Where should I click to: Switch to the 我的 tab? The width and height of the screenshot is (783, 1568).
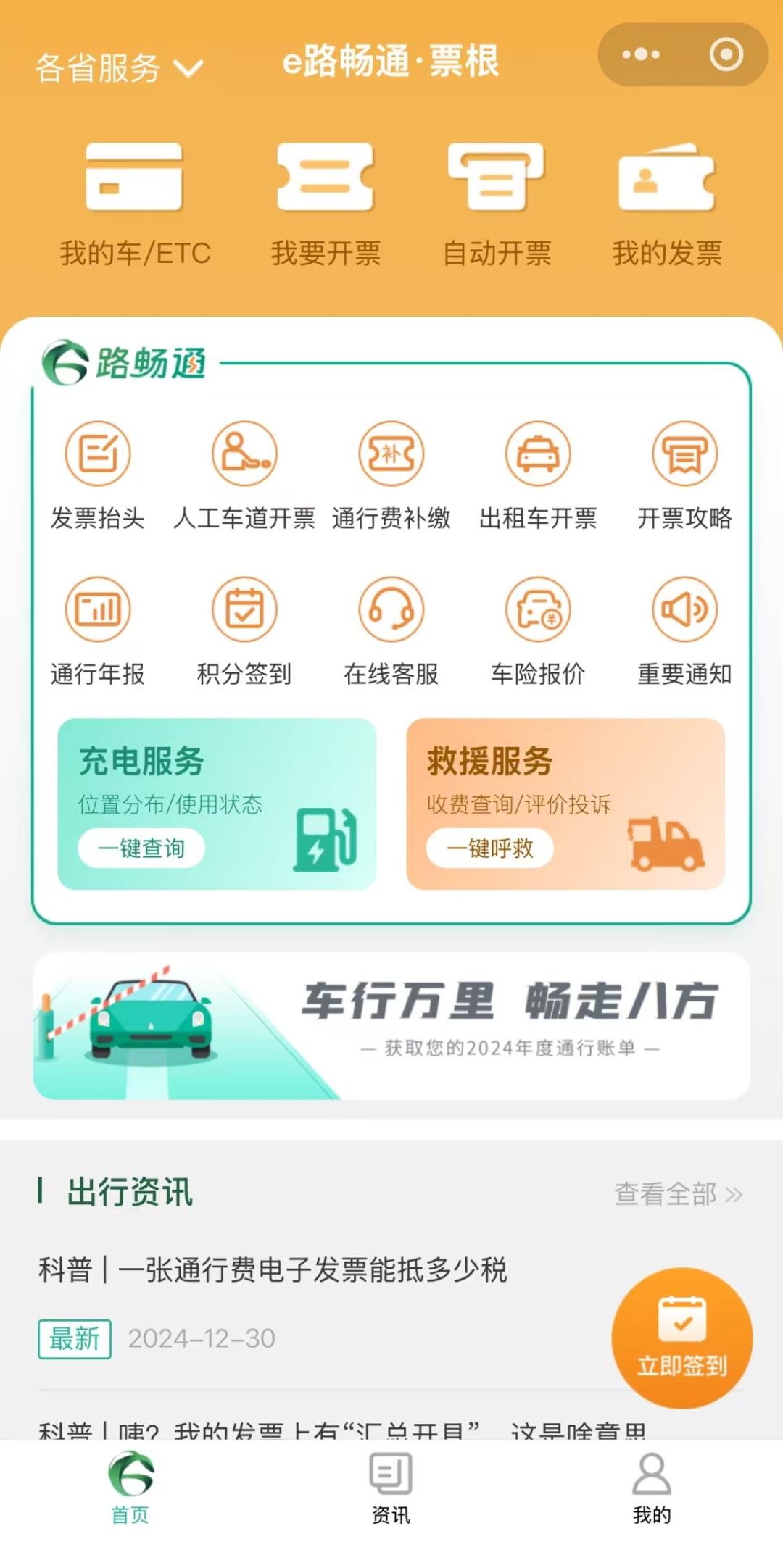click(x=650, y=1488)
